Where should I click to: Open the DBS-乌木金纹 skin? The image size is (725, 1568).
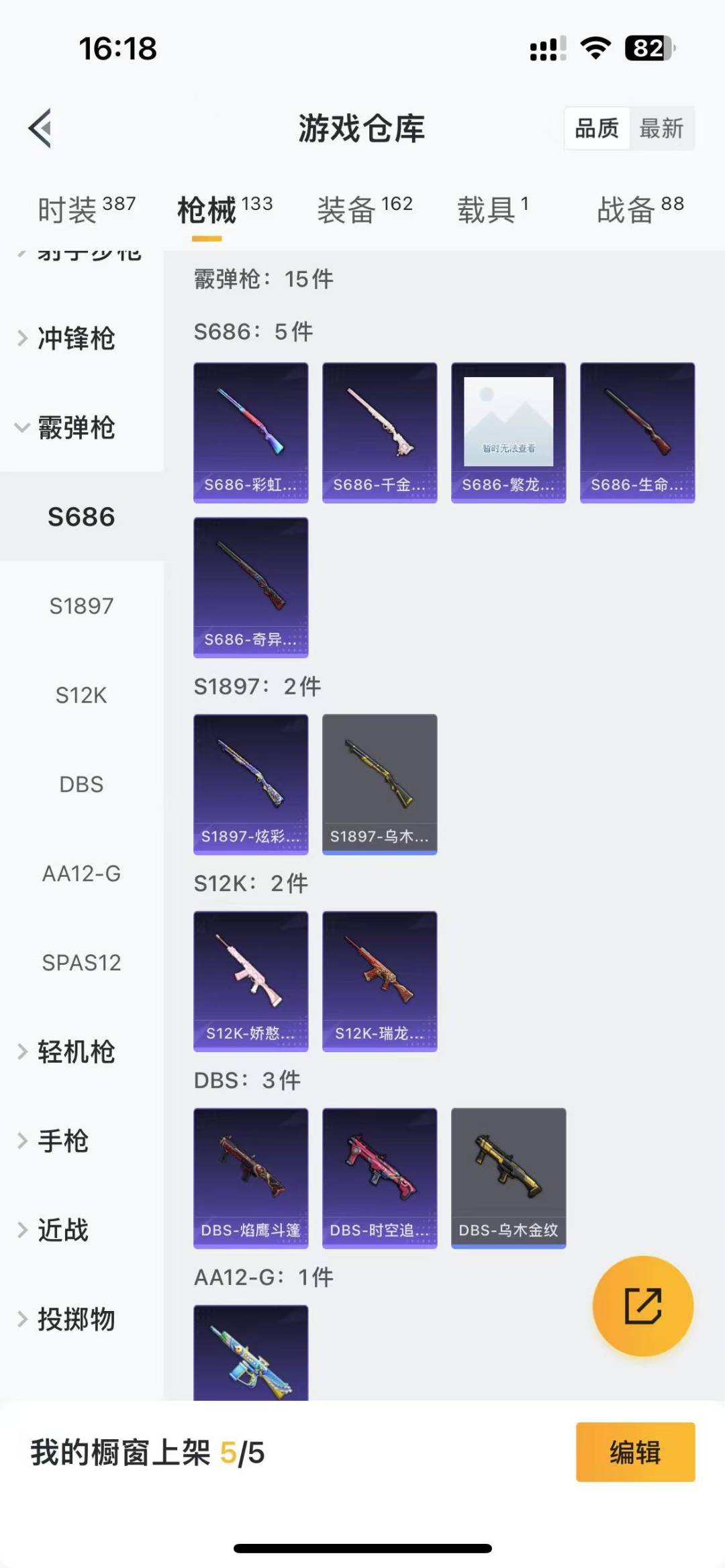point(508,1178)
